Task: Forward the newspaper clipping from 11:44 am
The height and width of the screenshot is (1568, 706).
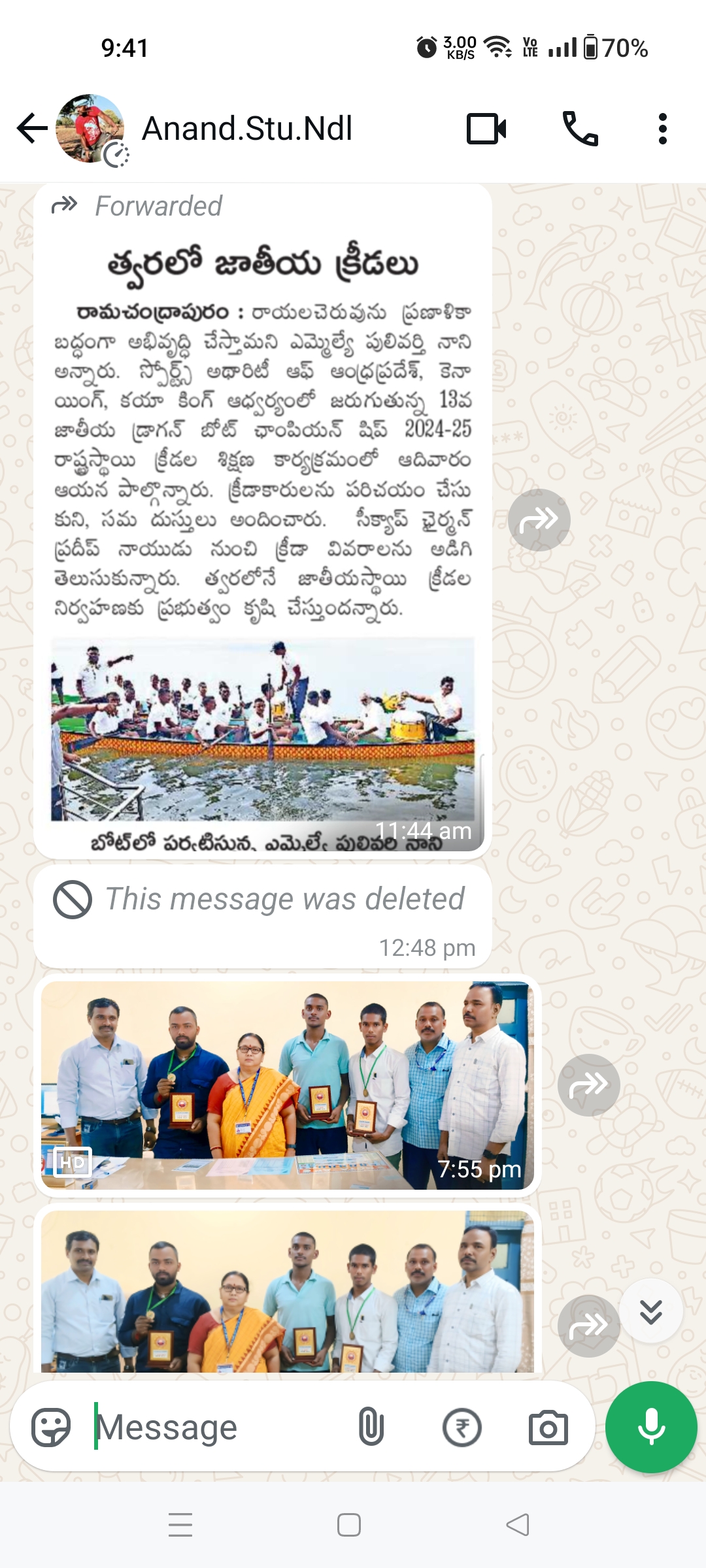Action: coord(539,520)
